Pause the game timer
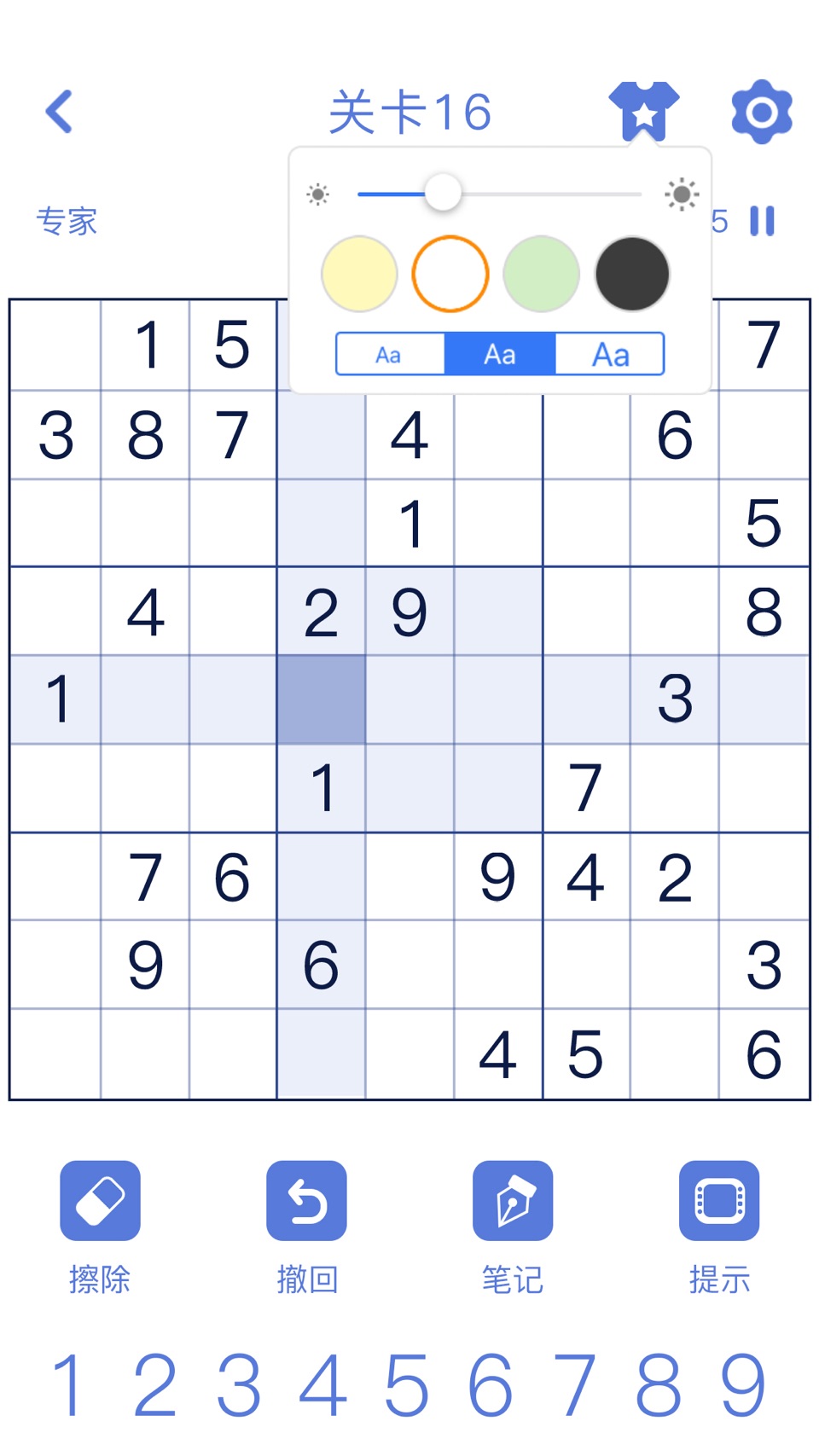Viewport: 819px width, 1456px height. tap(762, 221)
